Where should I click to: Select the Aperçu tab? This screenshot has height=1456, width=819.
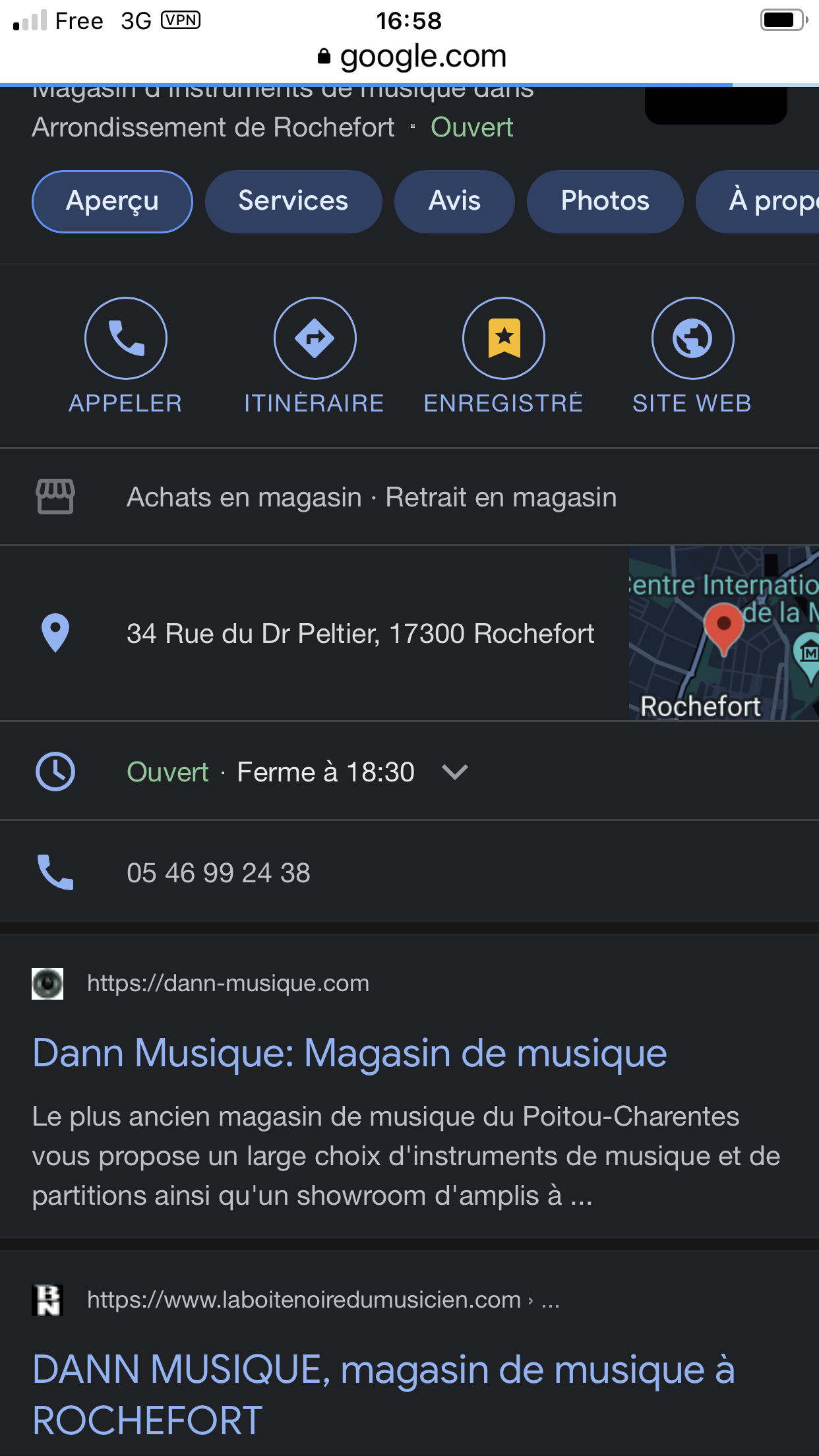tap(112, 201)
